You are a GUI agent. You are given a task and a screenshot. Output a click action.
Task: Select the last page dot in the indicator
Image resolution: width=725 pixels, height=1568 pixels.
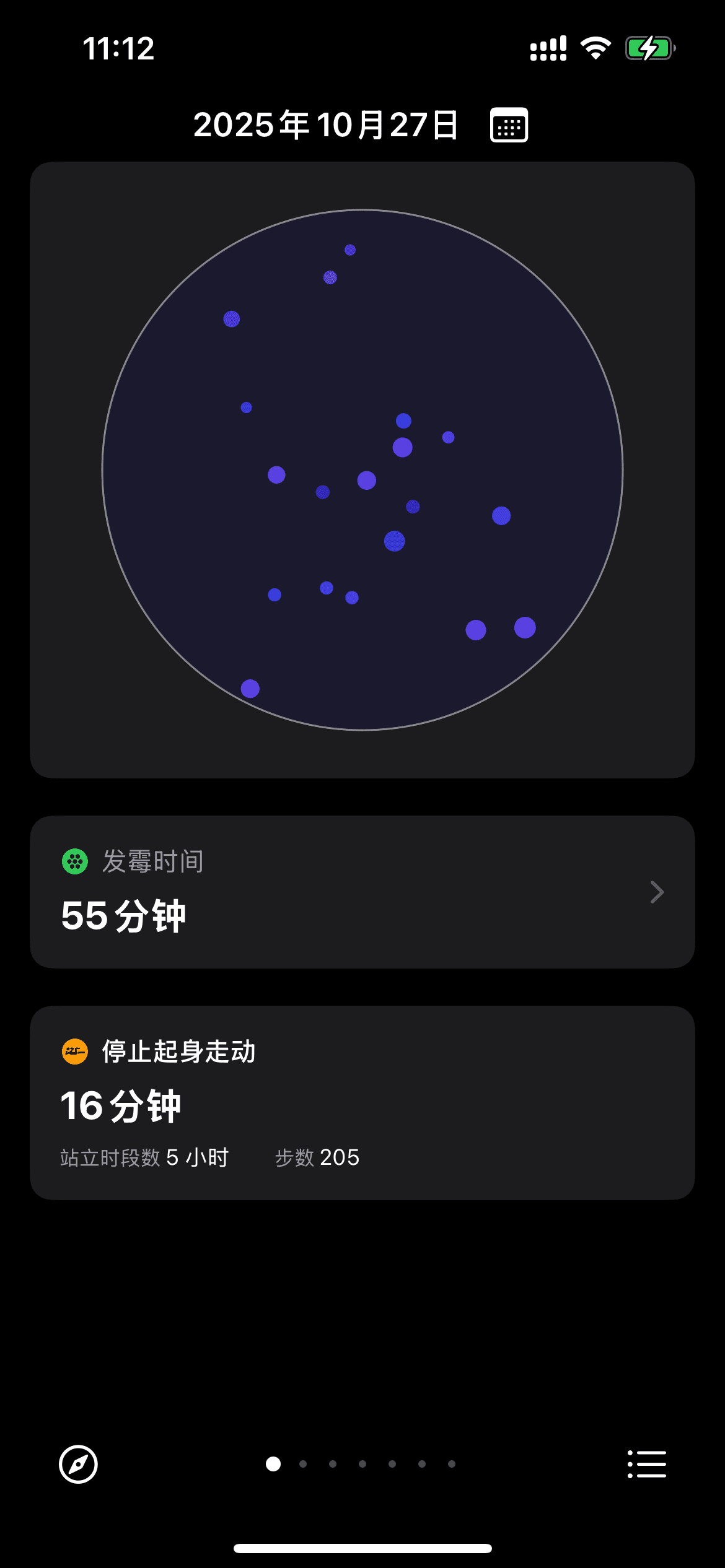pyautogui.click(x=452, y=1464)
